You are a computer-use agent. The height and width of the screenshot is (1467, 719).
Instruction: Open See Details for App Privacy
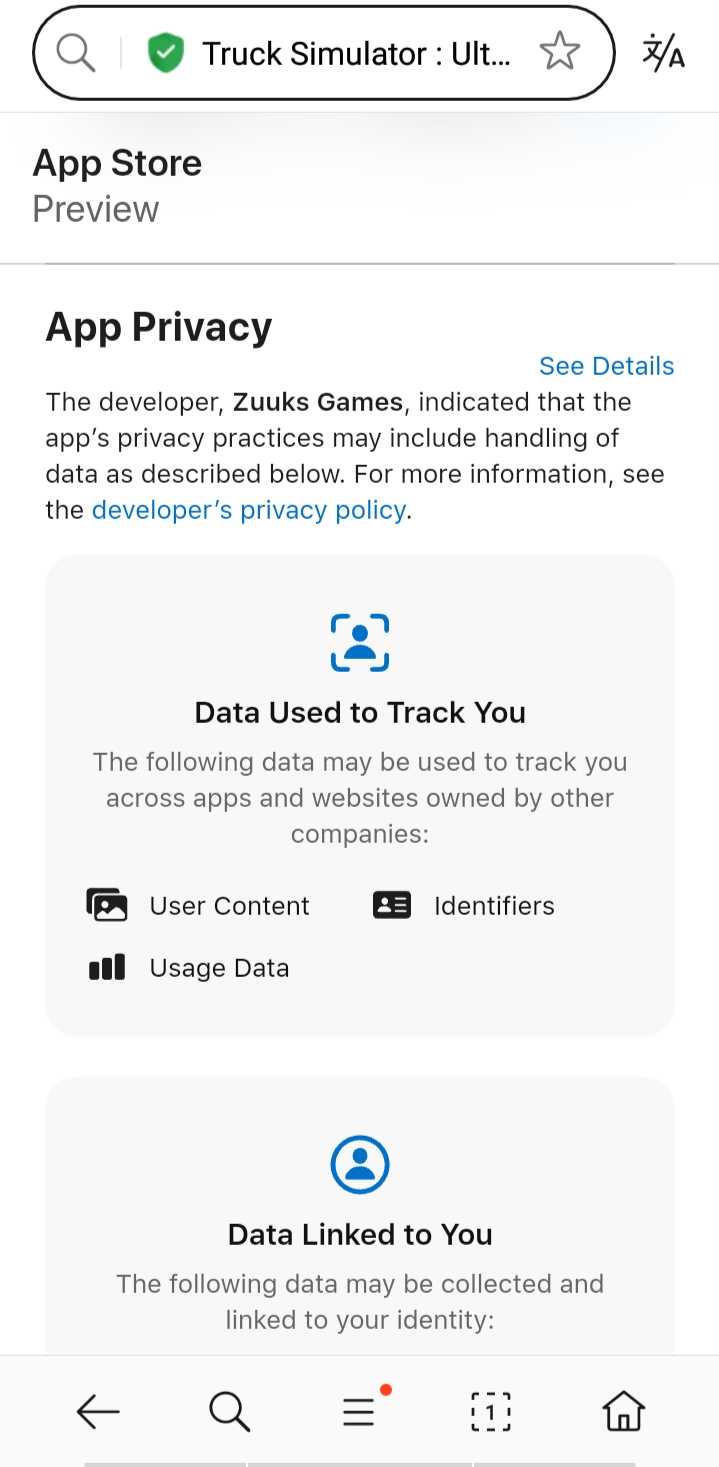[x=606, y=366]
